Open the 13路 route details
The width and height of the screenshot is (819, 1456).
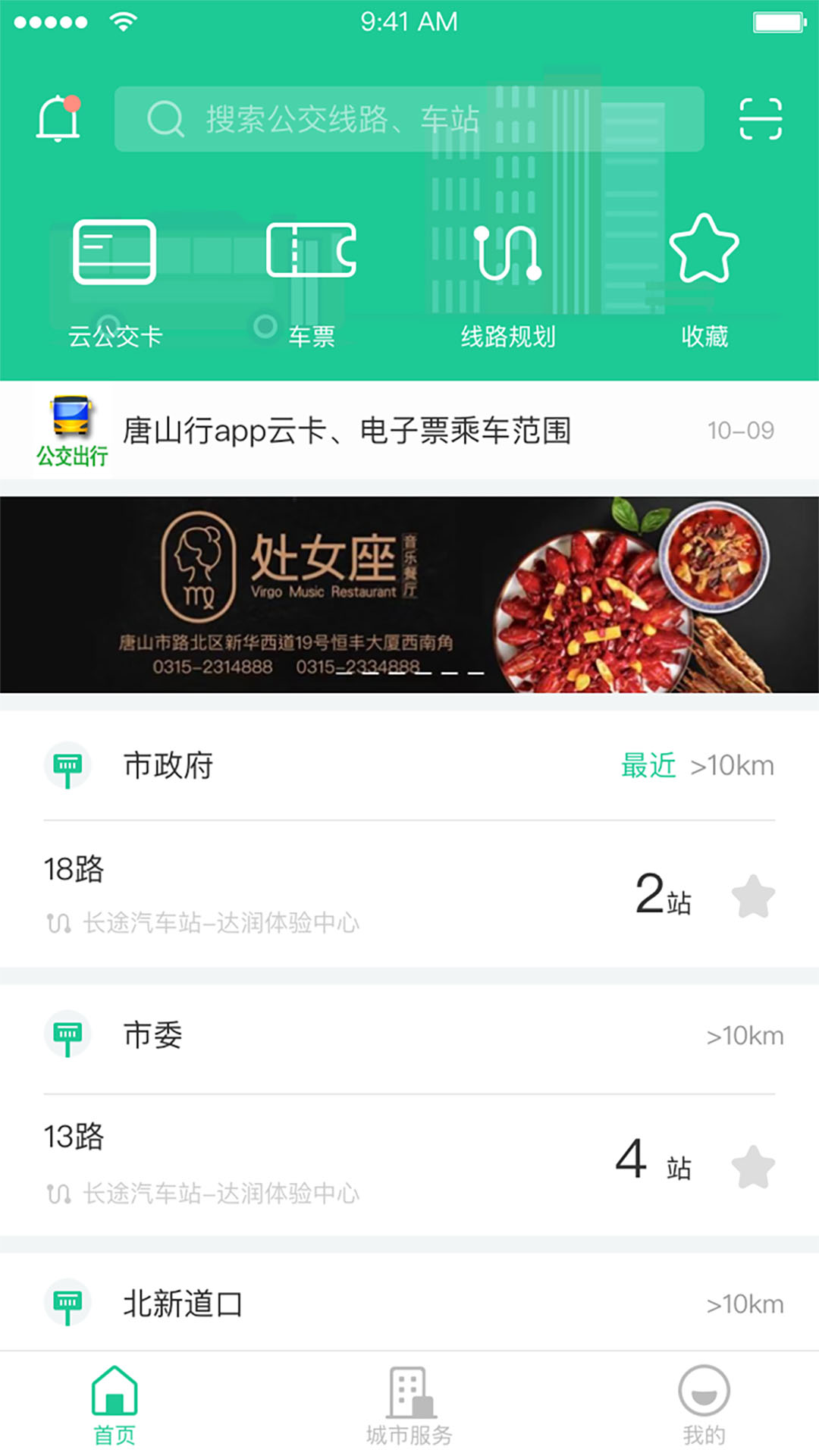click(x=303, y=1164)
